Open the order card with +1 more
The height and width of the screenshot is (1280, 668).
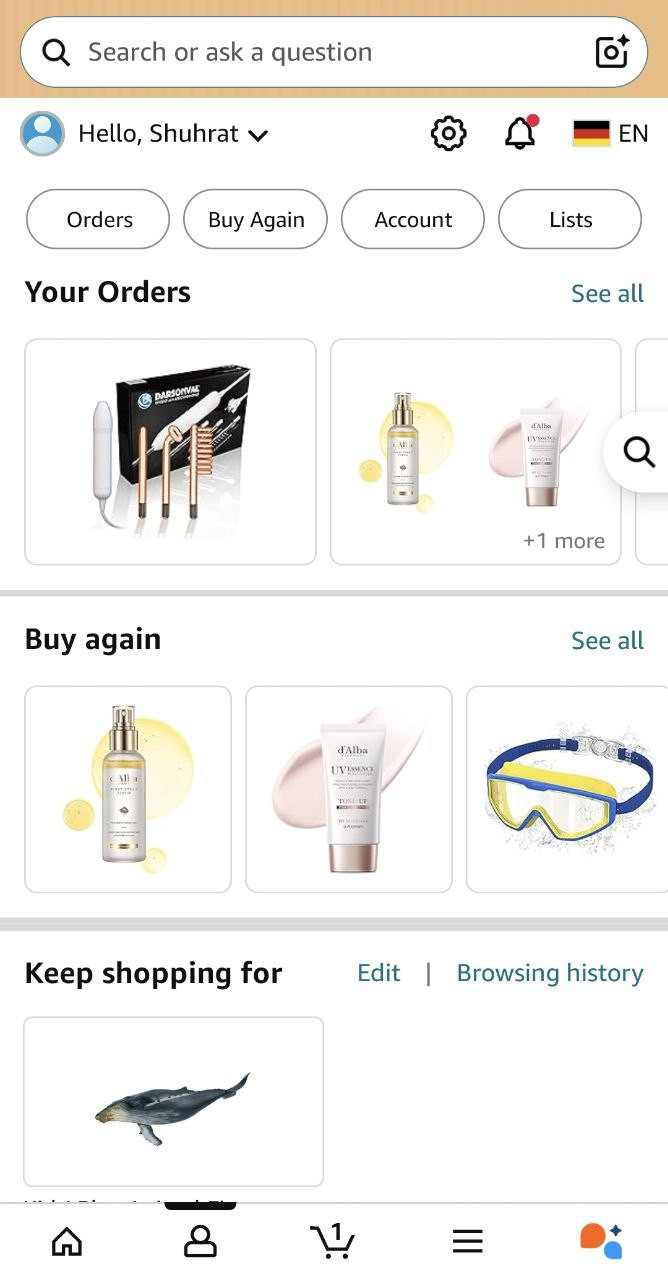[x=475, y=452]
